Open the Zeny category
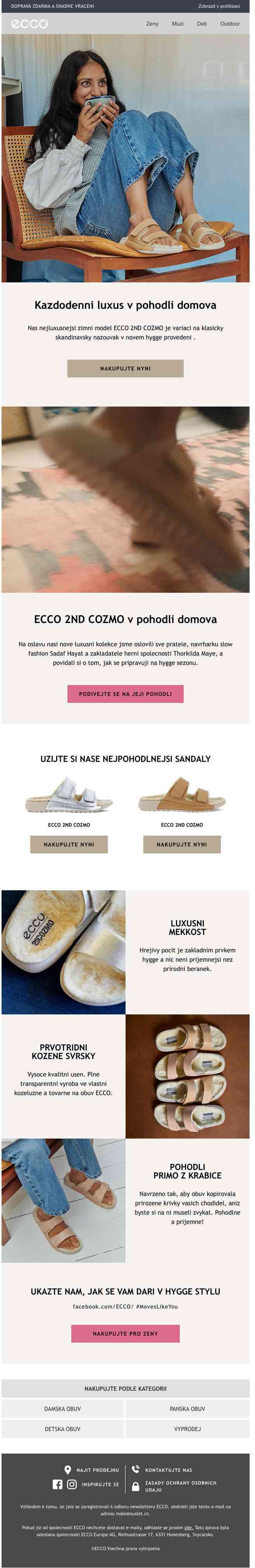The height and width of the screenshot is (1568, 255). click(x=152, y=24)
